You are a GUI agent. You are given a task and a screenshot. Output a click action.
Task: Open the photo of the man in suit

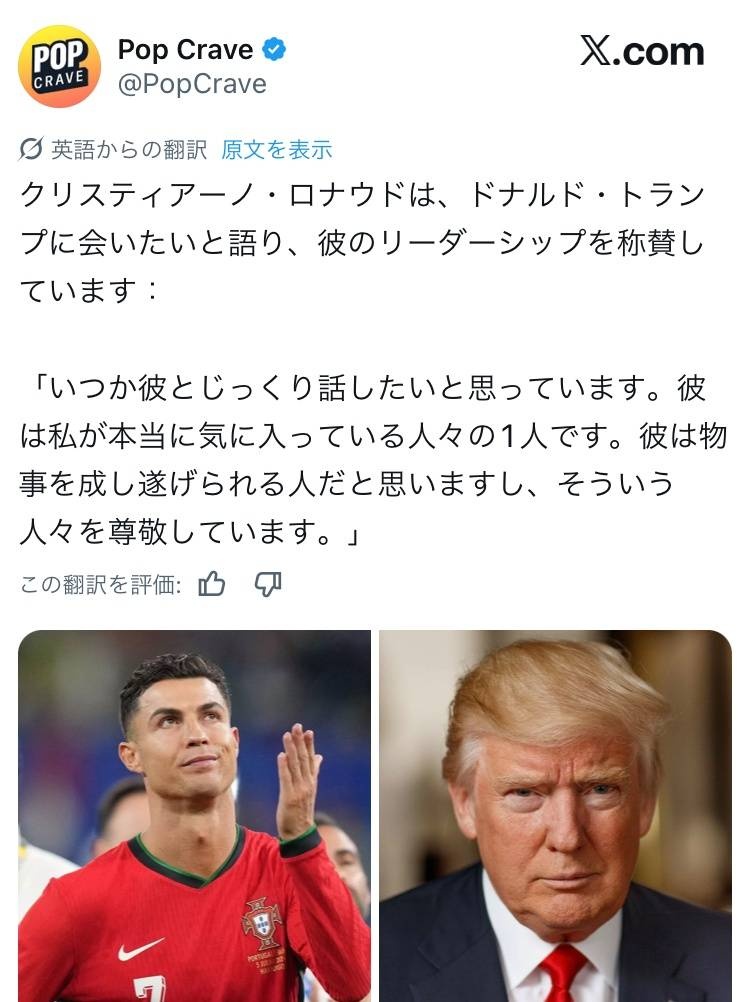click(555, 815)
